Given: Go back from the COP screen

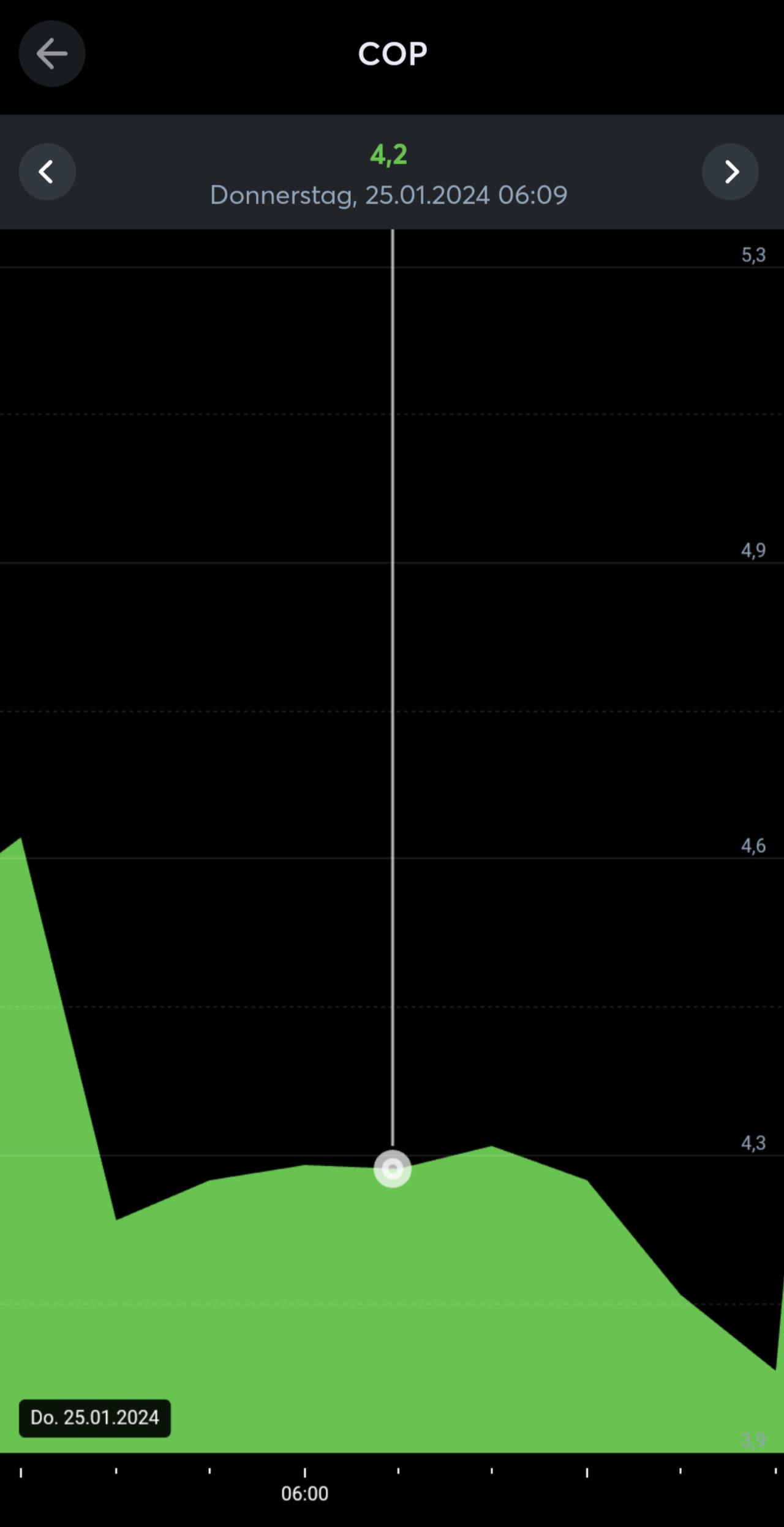Looking at the screenshot, I should (52, 54).
